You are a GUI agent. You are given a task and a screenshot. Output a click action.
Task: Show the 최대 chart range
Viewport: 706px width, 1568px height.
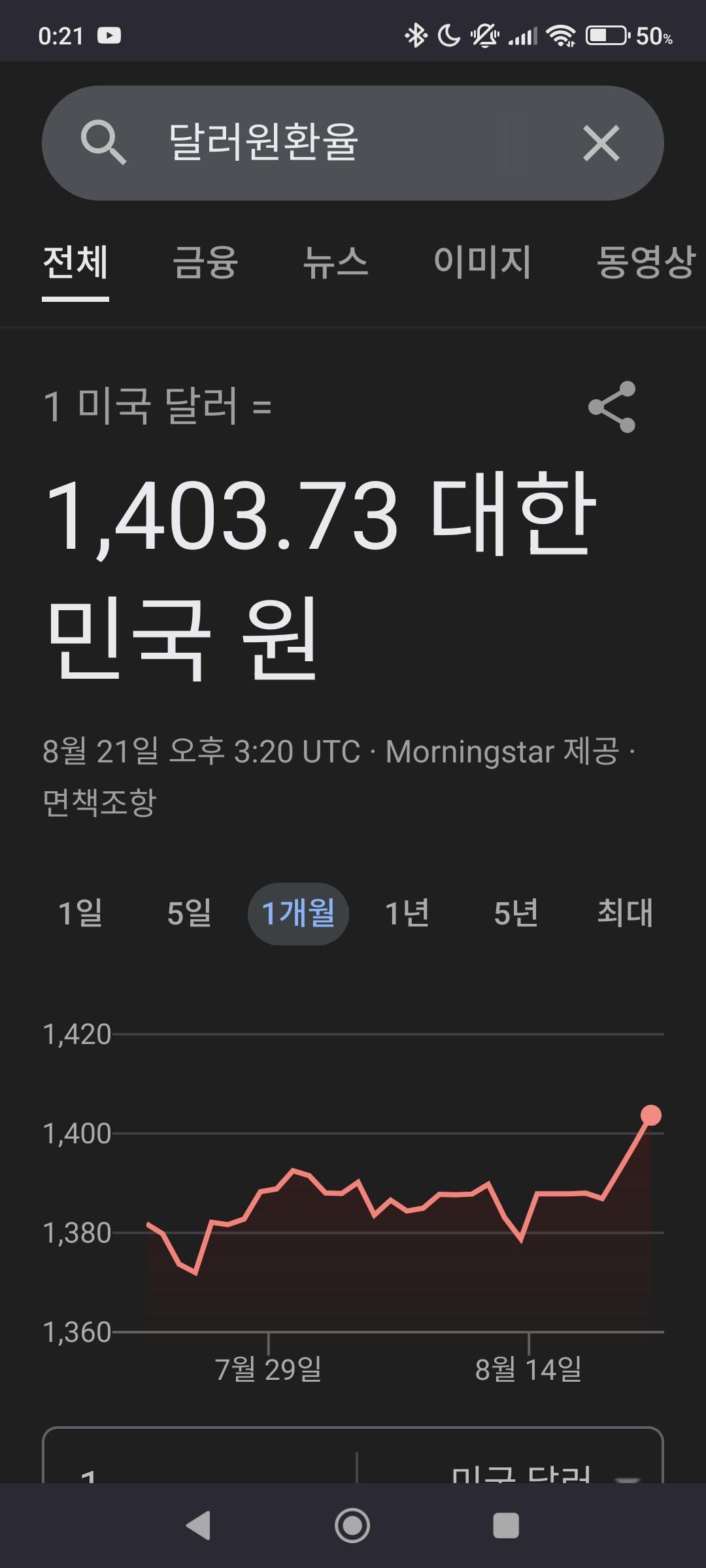[625, 913]
